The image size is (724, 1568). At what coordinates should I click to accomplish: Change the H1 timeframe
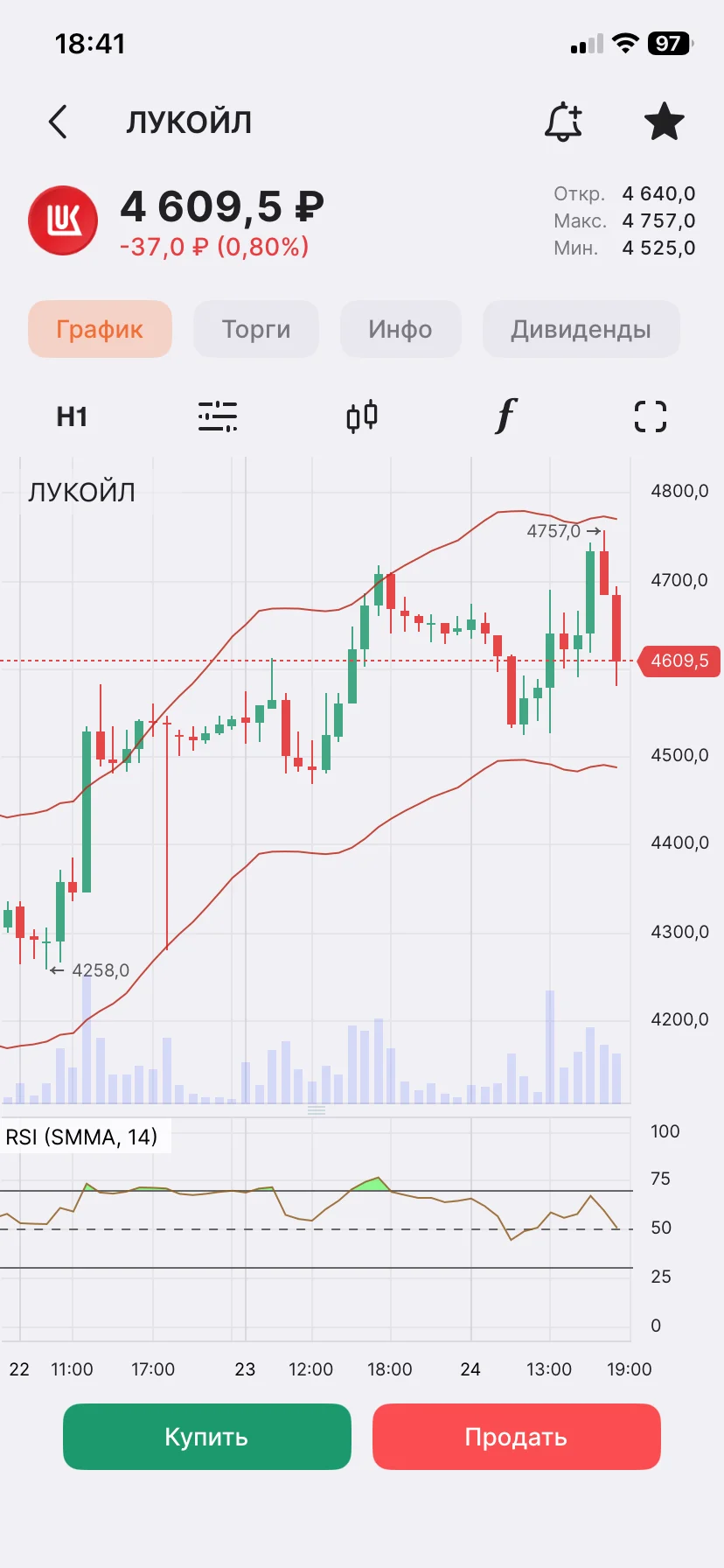coord(72,416)
